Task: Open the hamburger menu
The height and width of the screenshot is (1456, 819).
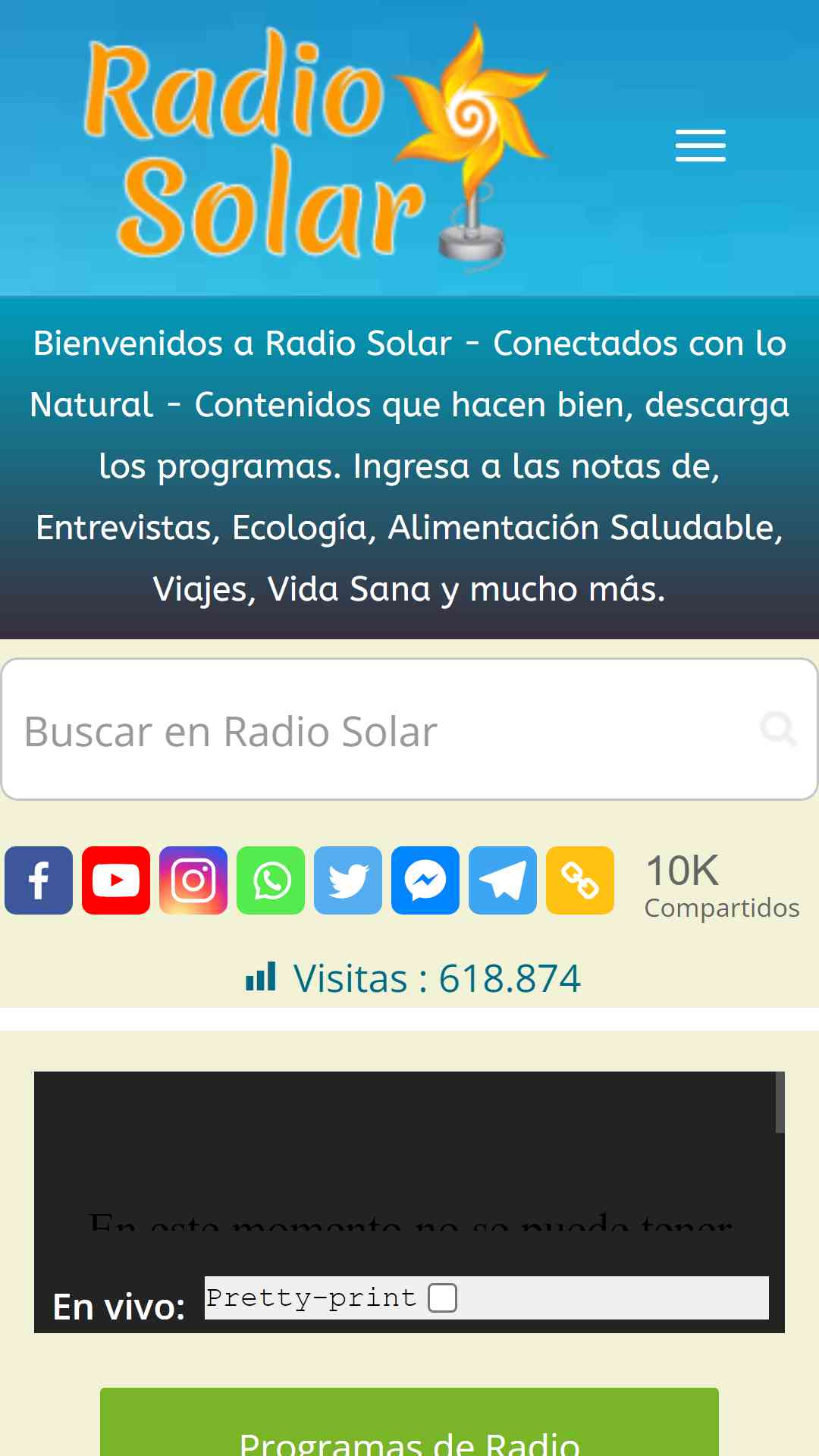Action: [x=700, y=146]
